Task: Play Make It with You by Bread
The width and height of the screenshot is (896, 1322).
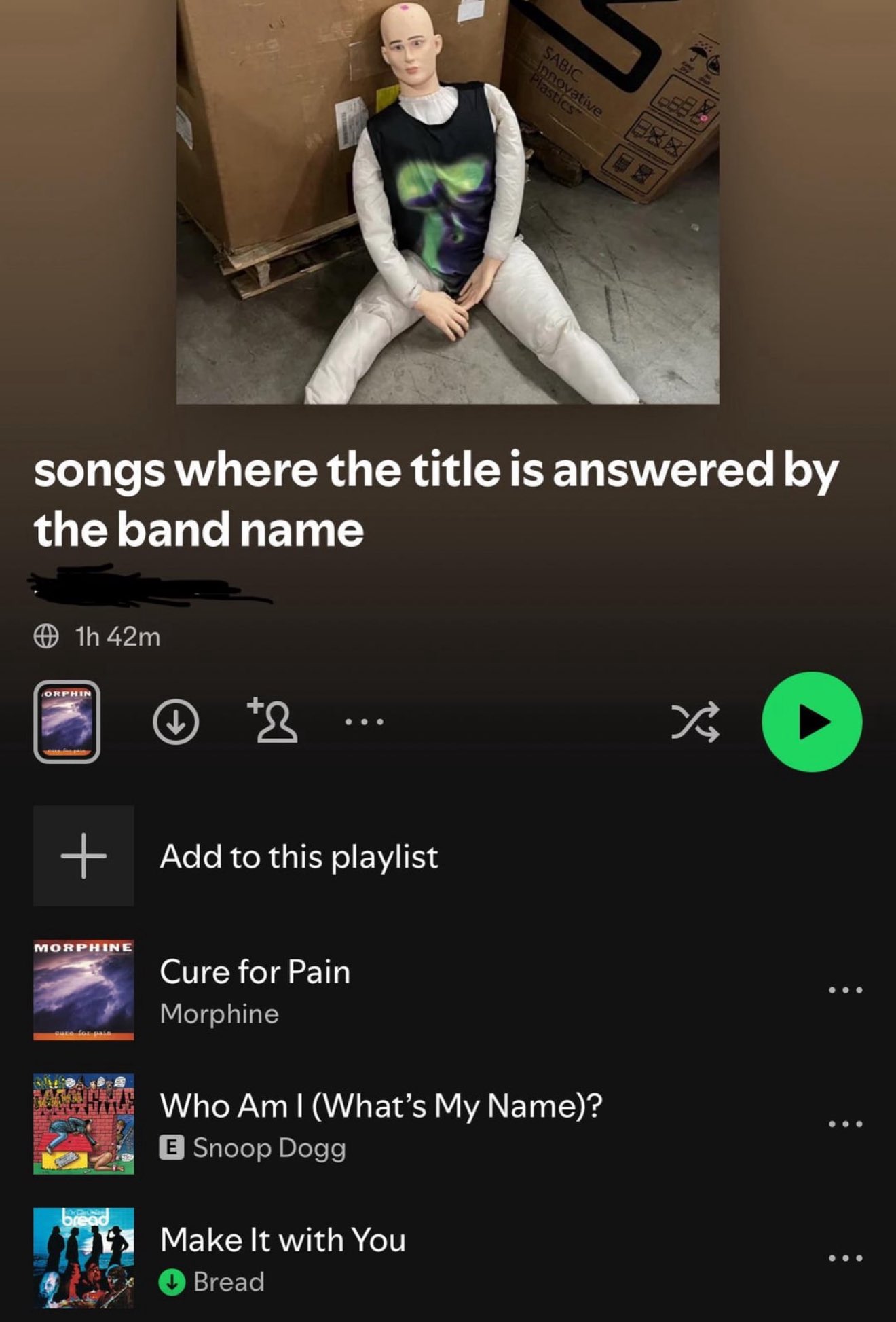Action: pyautogui.click(x=282, y=1257)
